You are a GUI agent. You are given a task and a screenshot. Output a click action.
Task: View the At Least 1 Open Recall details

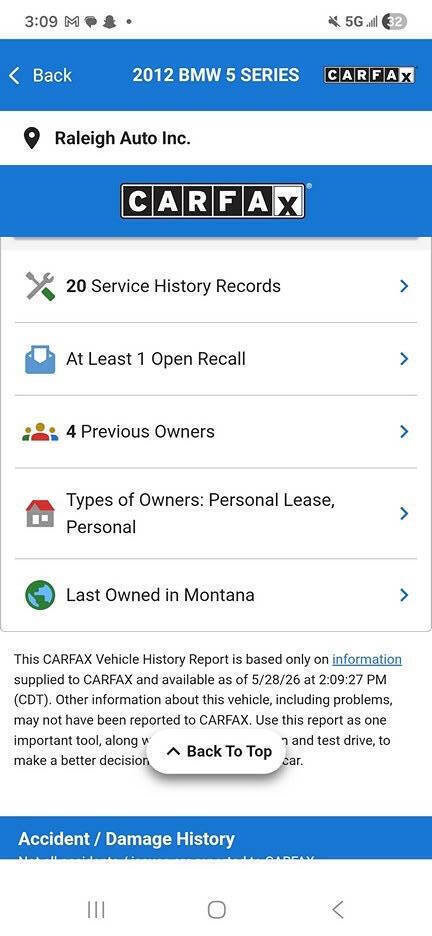216,359
